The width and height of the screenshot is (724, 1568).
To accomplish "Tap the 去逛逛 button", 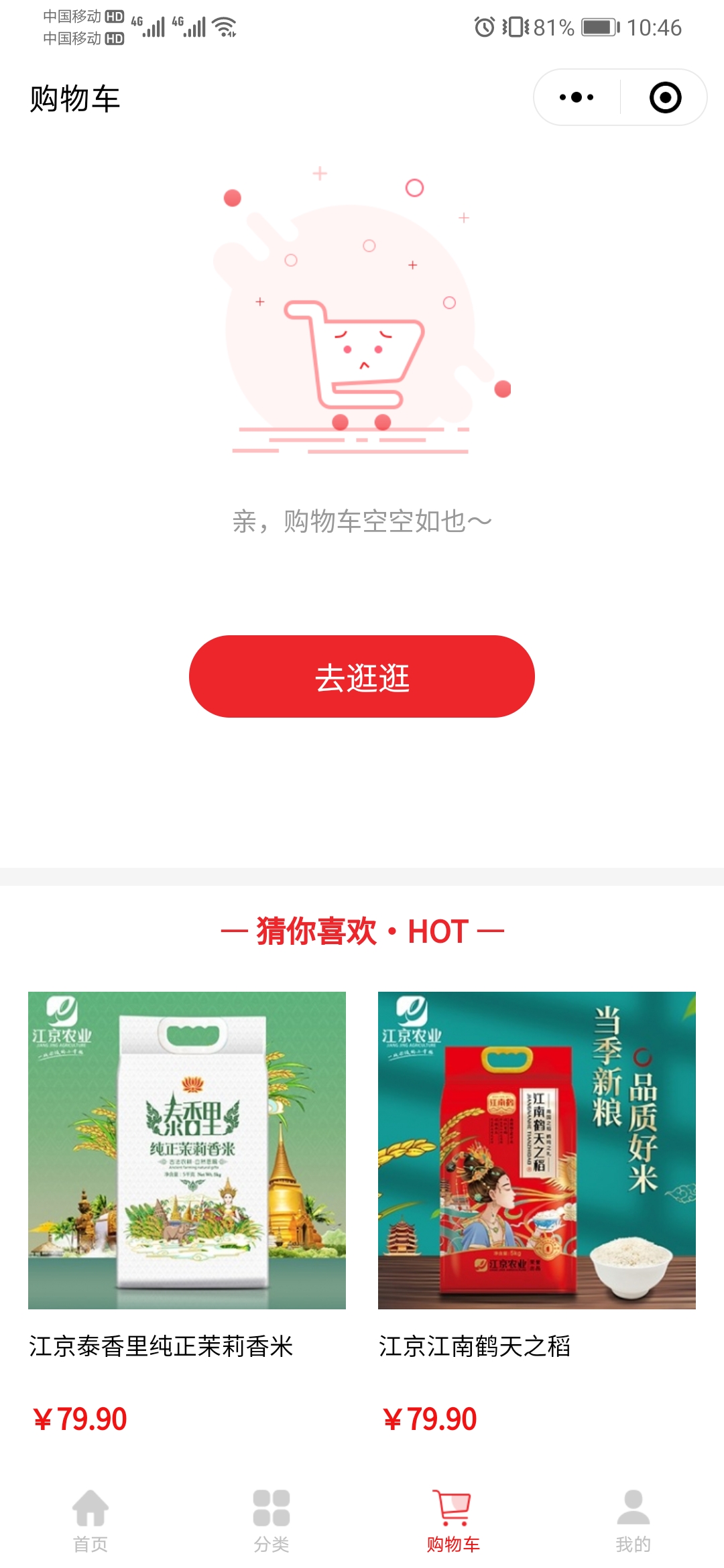I will pyautogui.click(x=362, y=677).
